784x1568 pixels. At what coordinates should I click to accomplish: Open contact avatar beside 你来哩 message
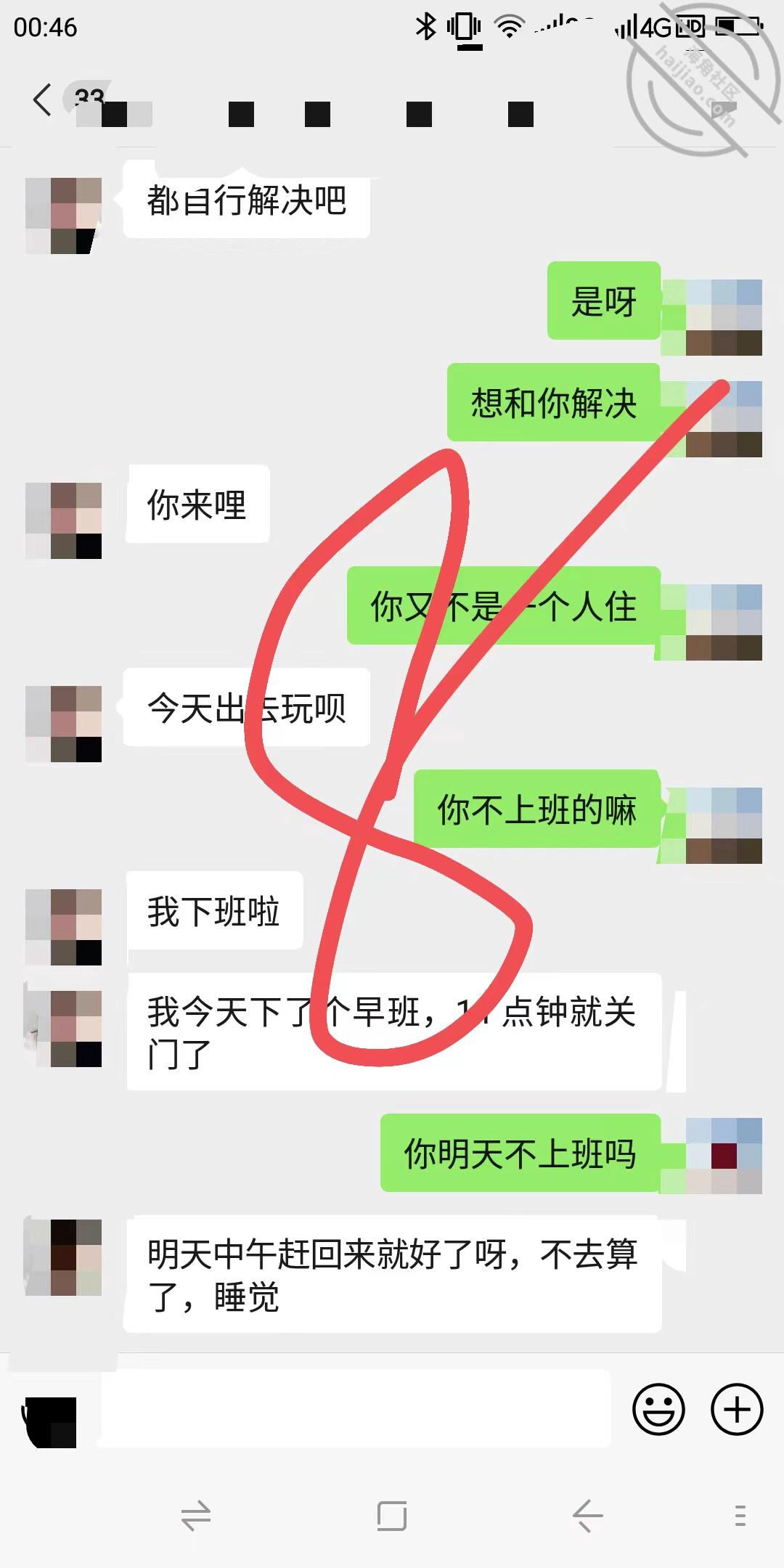point(63,520)
